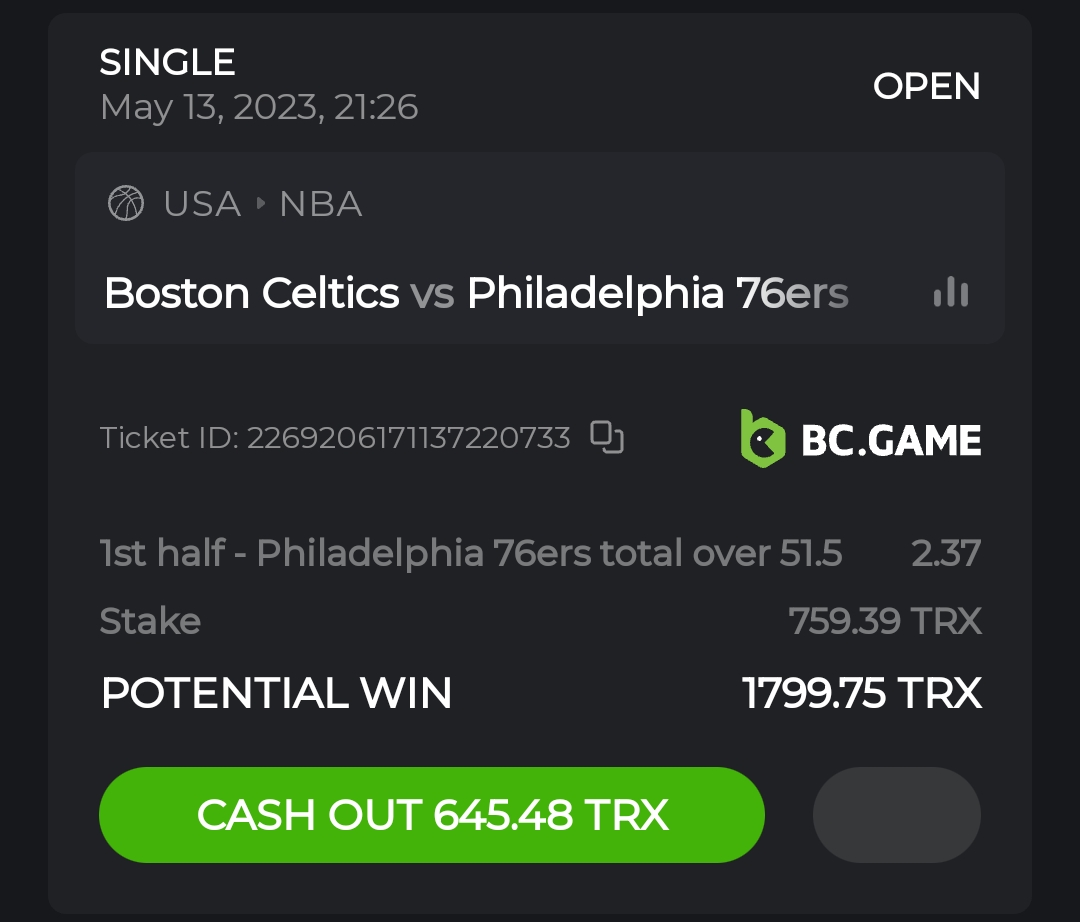Open the Boston Celtics vs Philadelphia 76ers match
The height and width of the screenshot is (922, 1080).
(476, 294)
